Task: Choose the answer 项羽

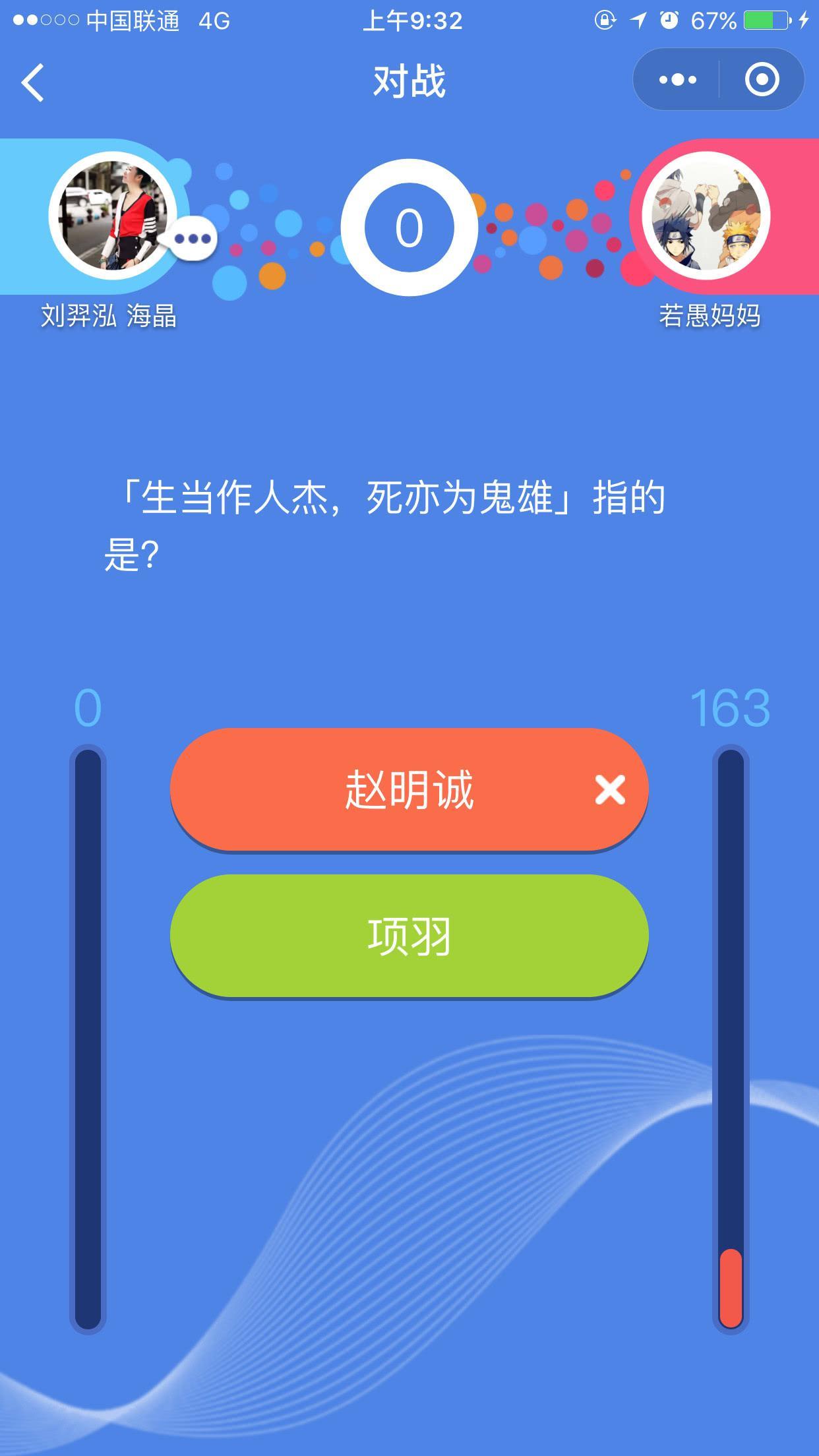Action: point(409,936)
